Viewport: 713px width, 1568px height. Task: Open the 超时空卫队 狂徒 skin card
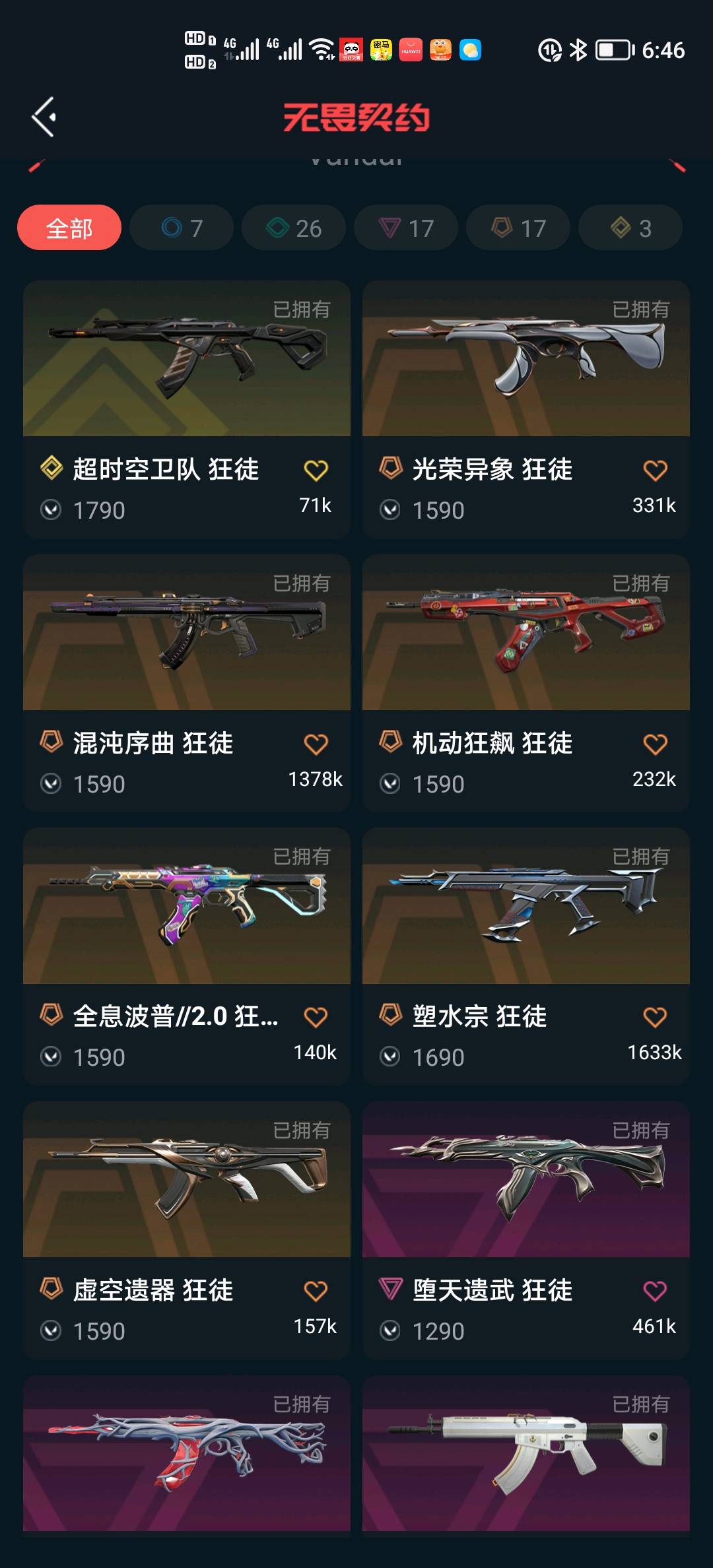pos(187,360)
